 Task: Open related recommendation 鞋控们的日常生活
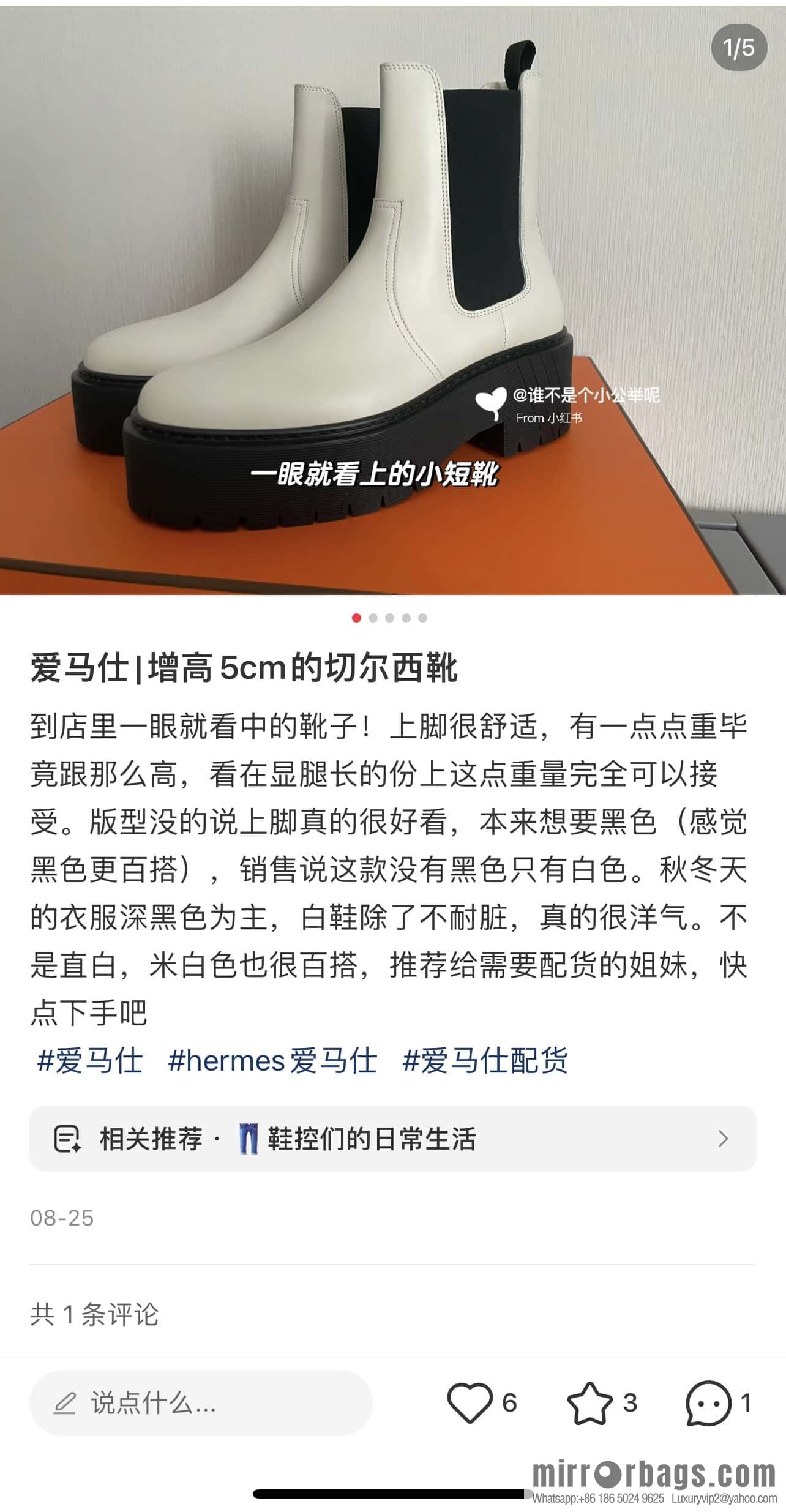point(392,1139)
